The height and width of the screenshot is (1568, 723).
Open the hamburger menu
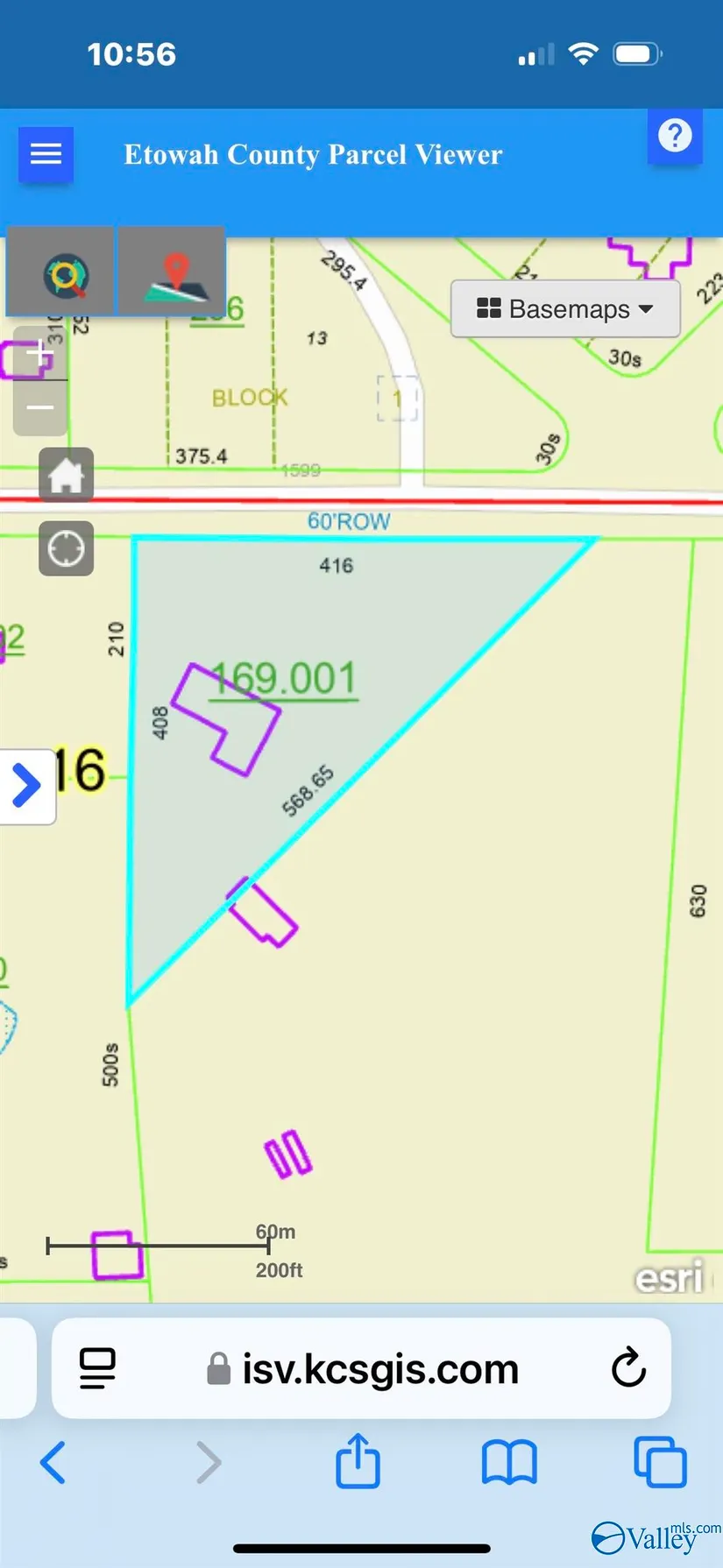coord(46,154)
